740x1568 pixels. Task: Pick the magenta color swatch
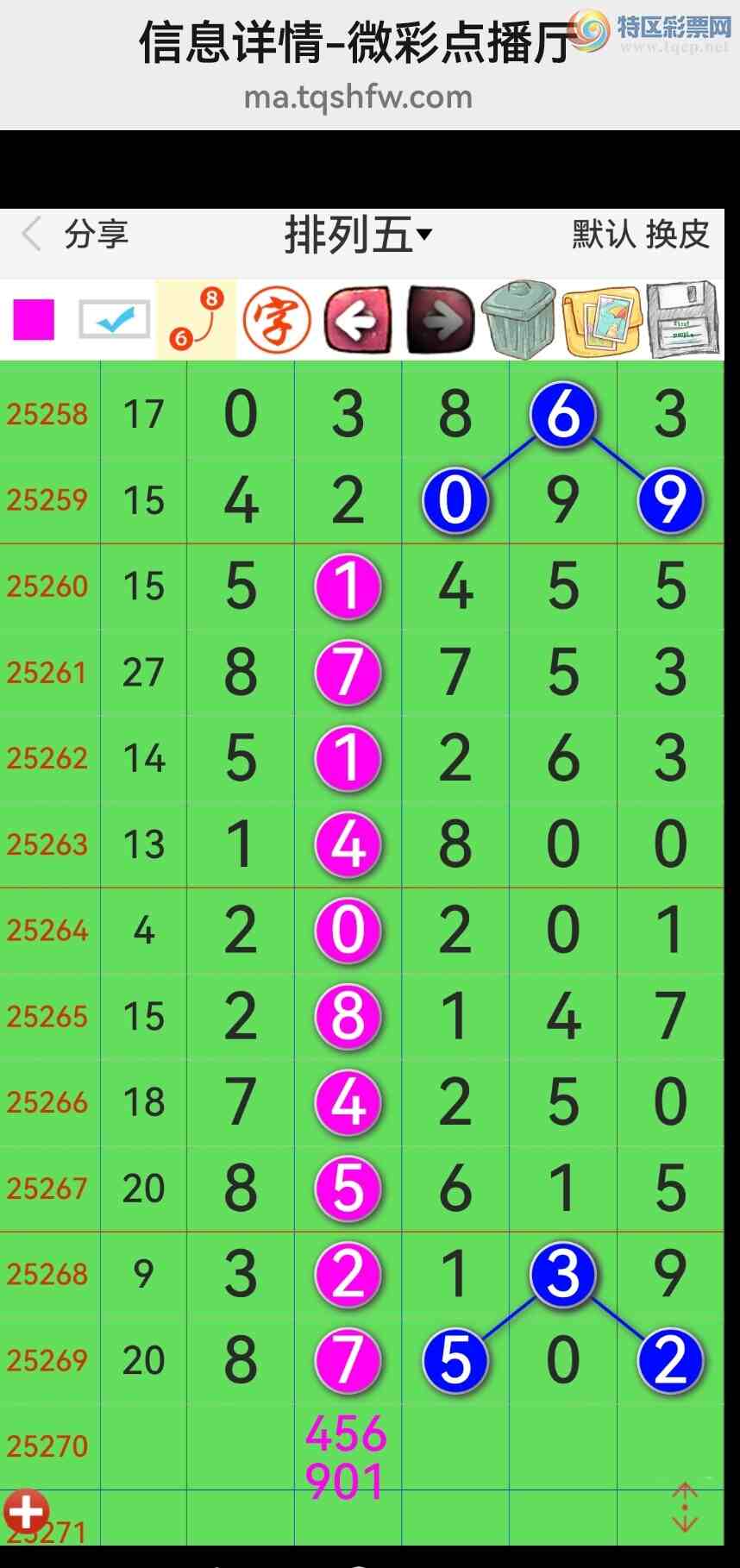tap(34, 320)
